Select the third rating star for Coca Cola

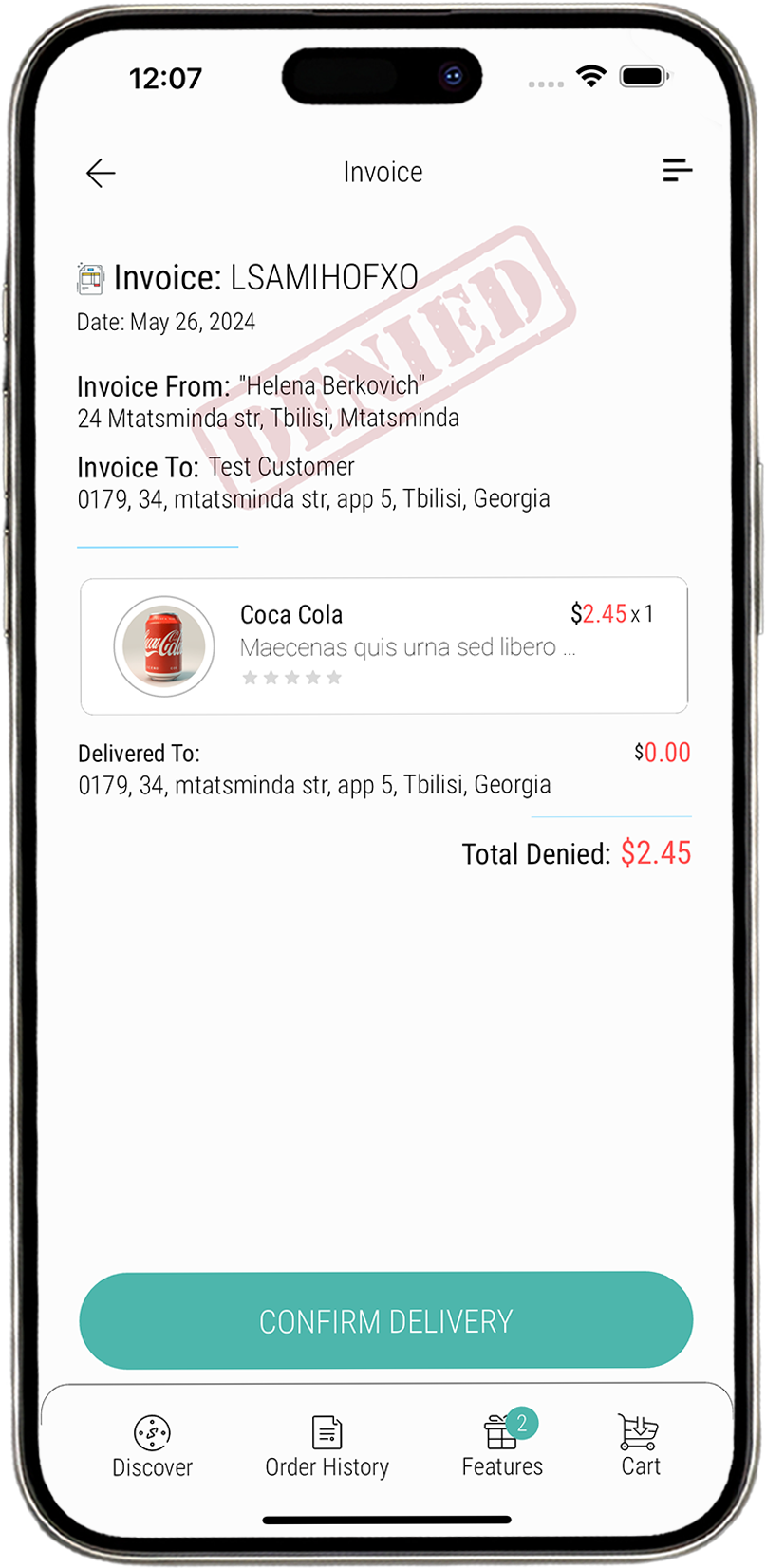pos(292,678)
